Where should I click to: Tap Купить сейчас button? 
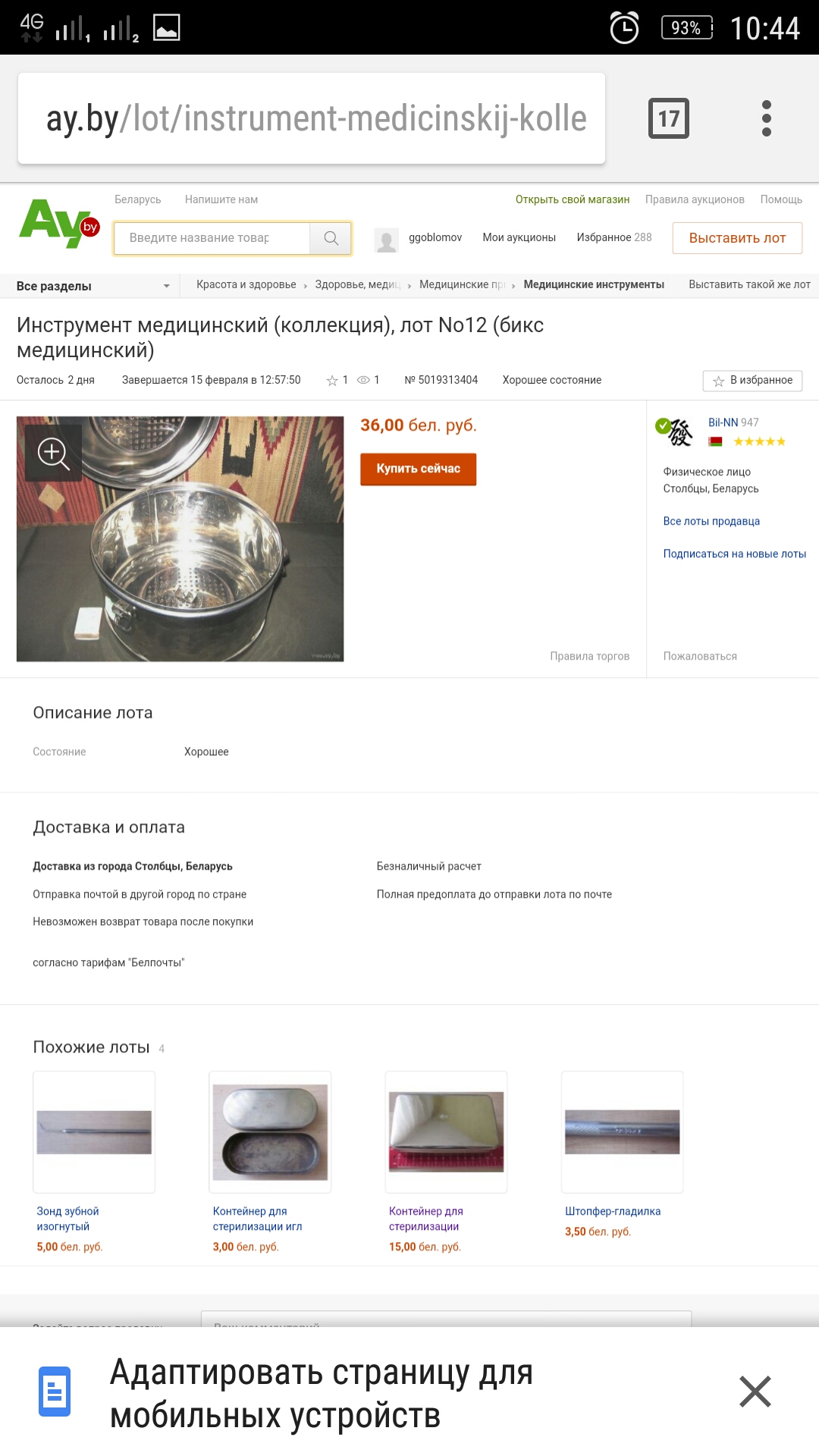pyautogui.click(x=418, y=469)
